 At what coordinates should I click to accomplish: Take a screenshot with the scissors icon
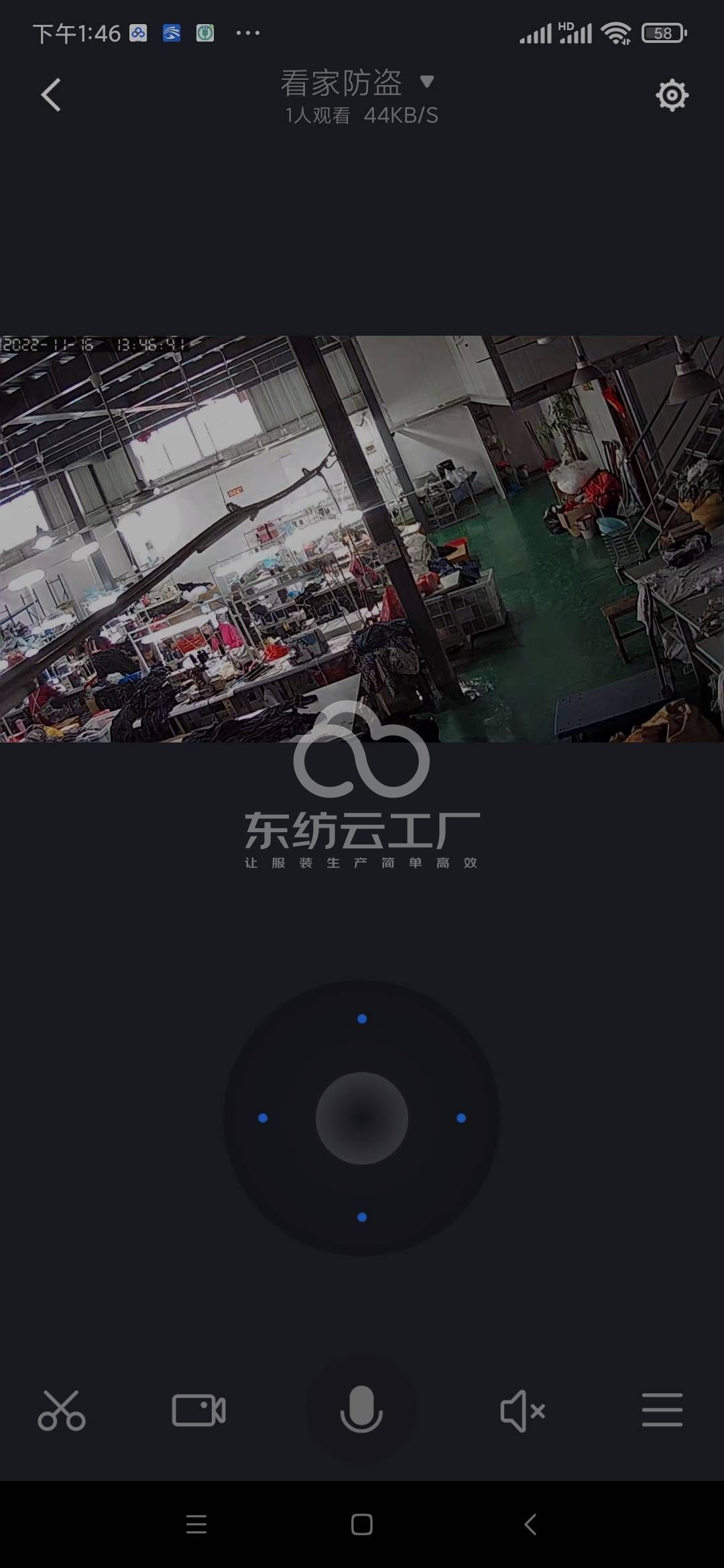(62, 1411)
